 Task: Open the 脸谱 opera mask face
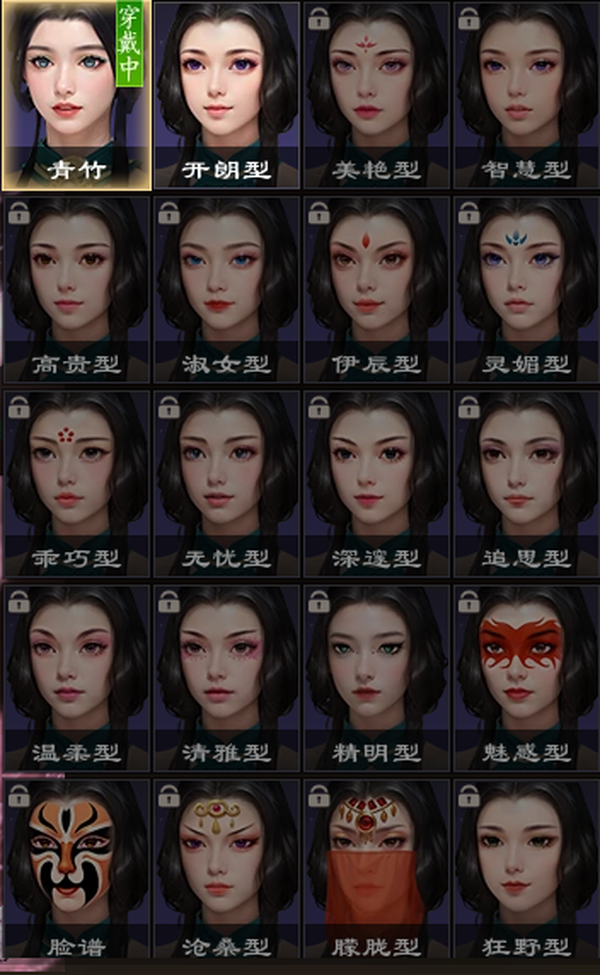pos(76,869)
